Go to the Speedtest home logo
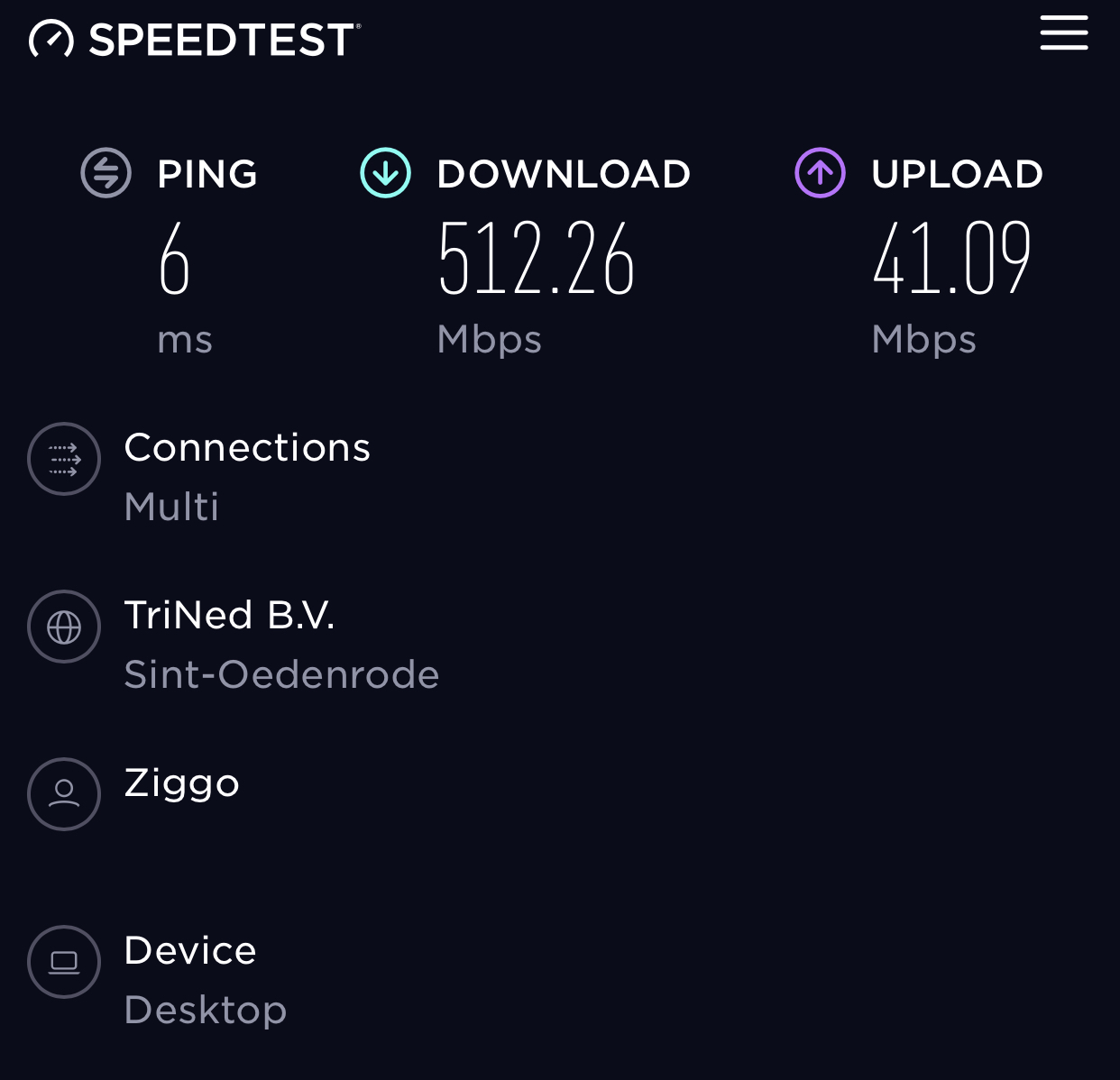Viewport: 1120px width, 1080px height. pyautogui.click(x=195, y=40)
